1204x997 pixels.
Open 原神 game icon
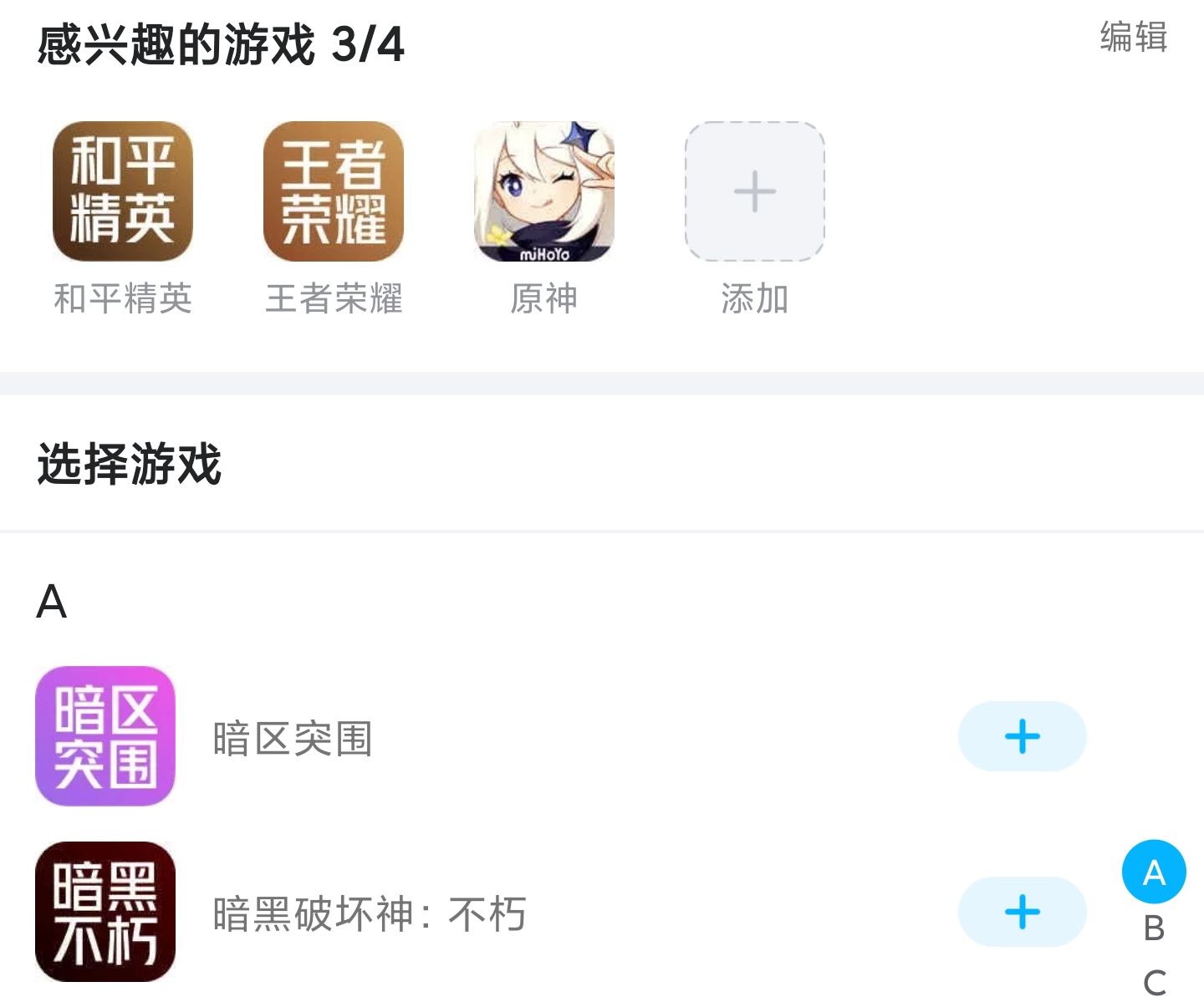click(544, 192)
